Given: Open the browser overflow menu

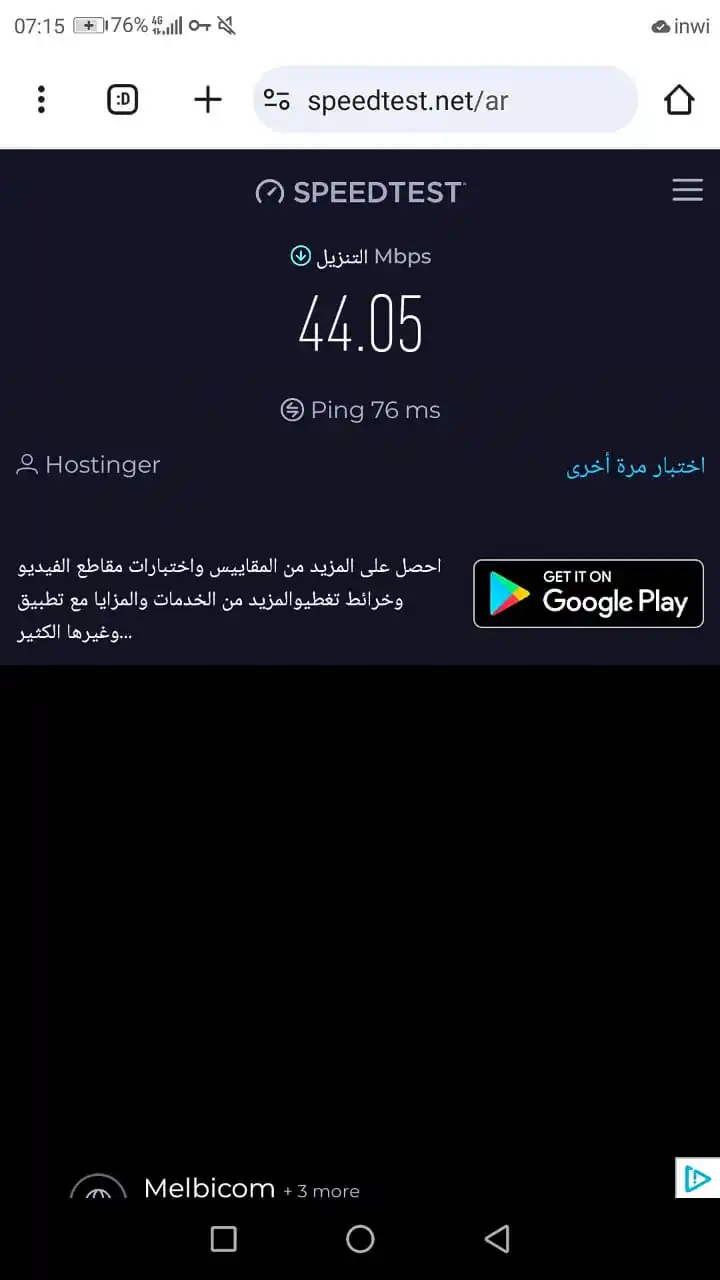Looking at the screenshot, I should [41, 99].
